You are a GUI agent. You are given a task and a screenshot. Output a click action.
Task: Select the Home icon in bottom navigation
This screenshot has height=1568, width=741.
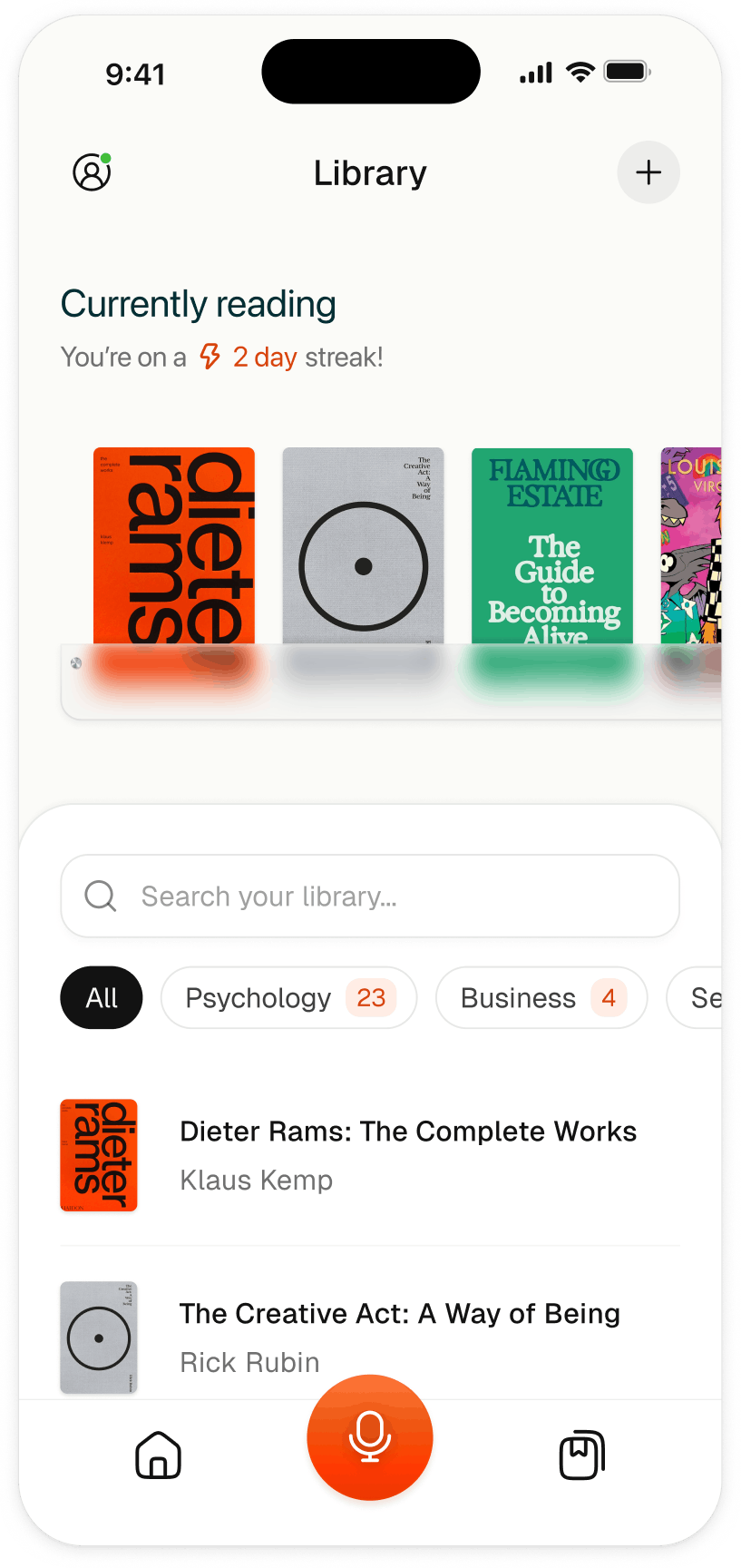pyautogui.click(x=158, y=1455)
